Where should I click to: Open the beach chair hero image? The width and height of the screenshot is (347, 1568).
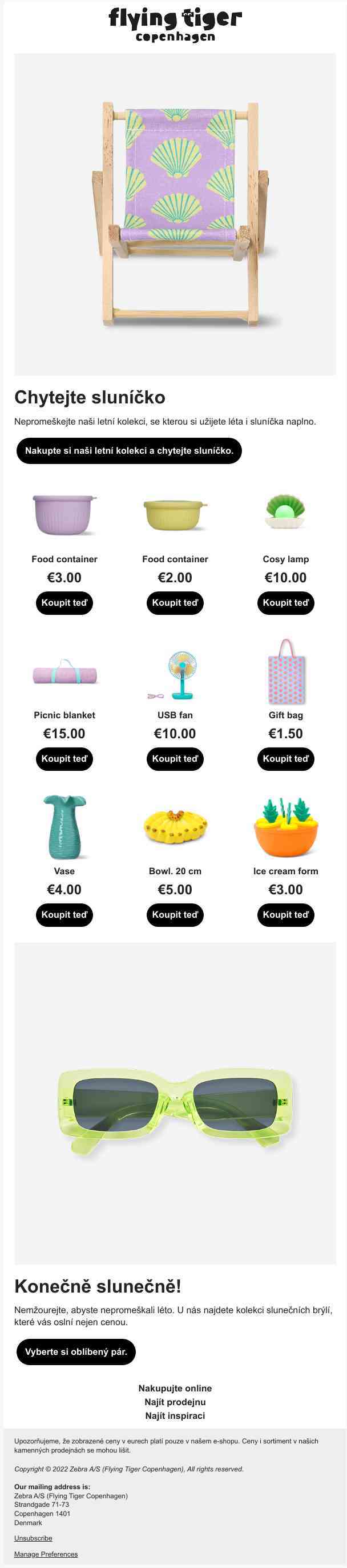(175, 214)
